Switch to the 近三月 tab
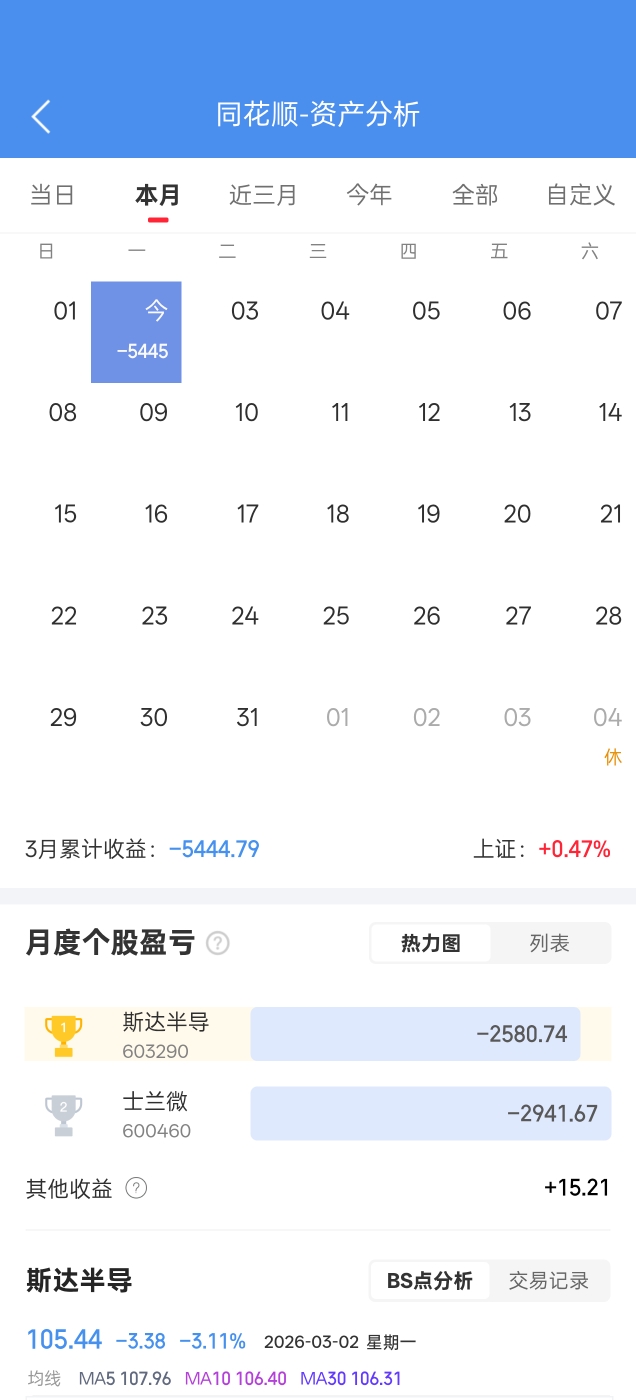The width and height of the screenshot is (636, 1400). pyautogui.click(x=263, y=195)
